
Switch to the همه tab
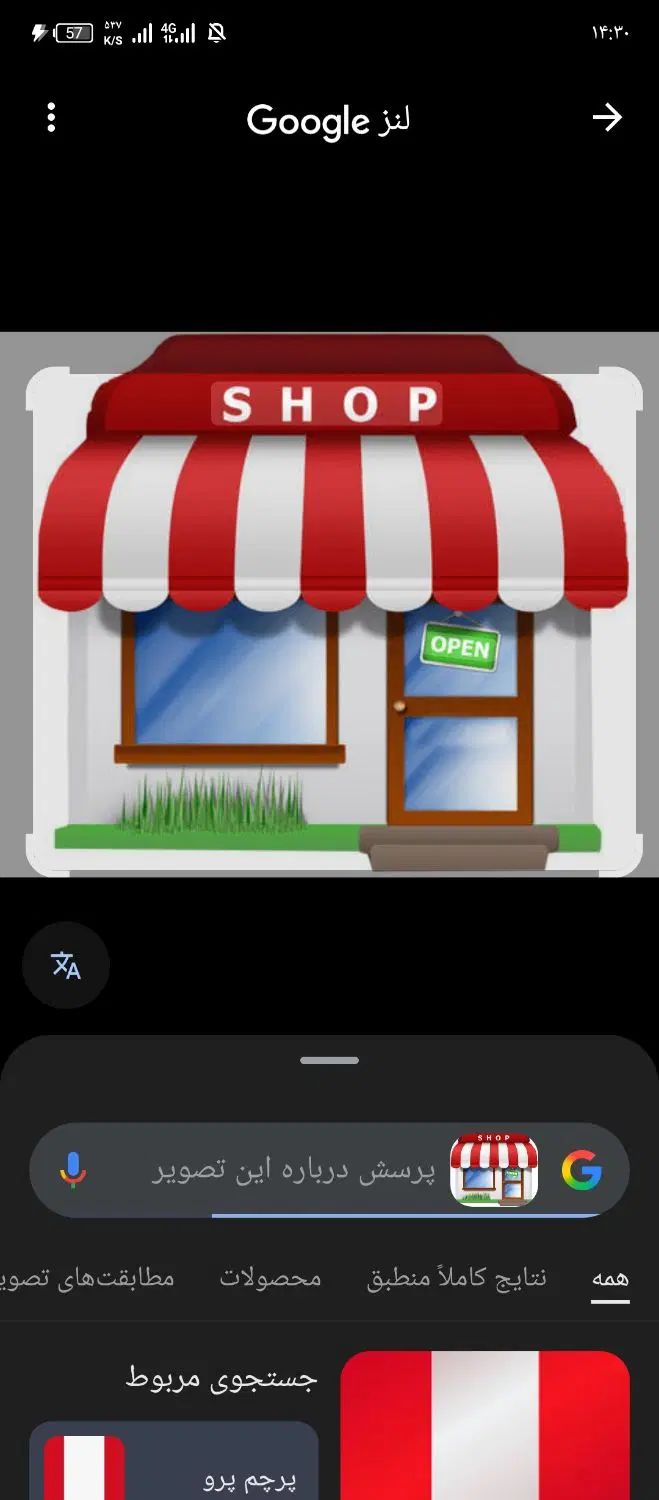(610, 1278)
